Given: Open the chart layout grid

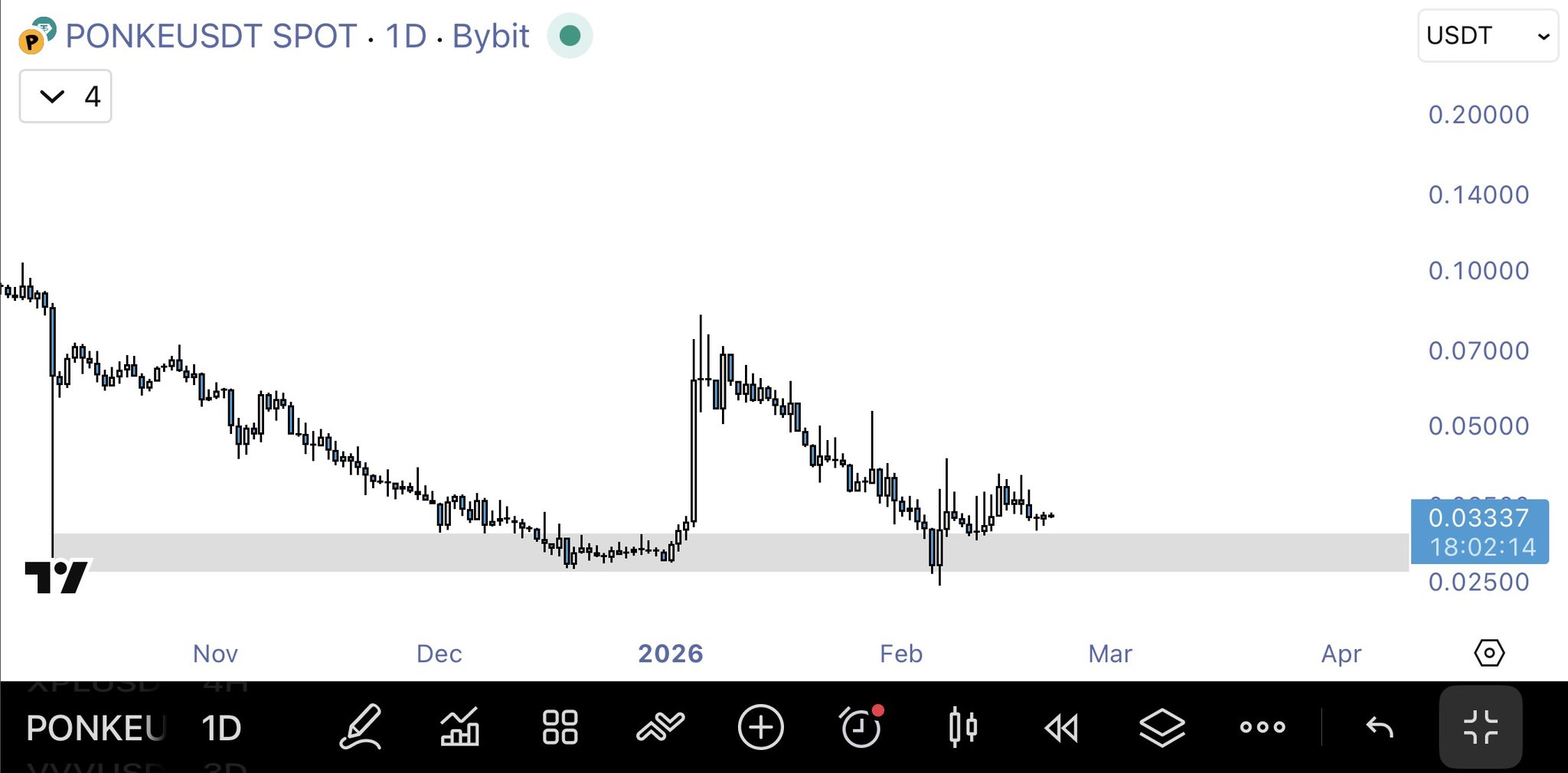Looking at the screenshot, I should coord(560,726).
